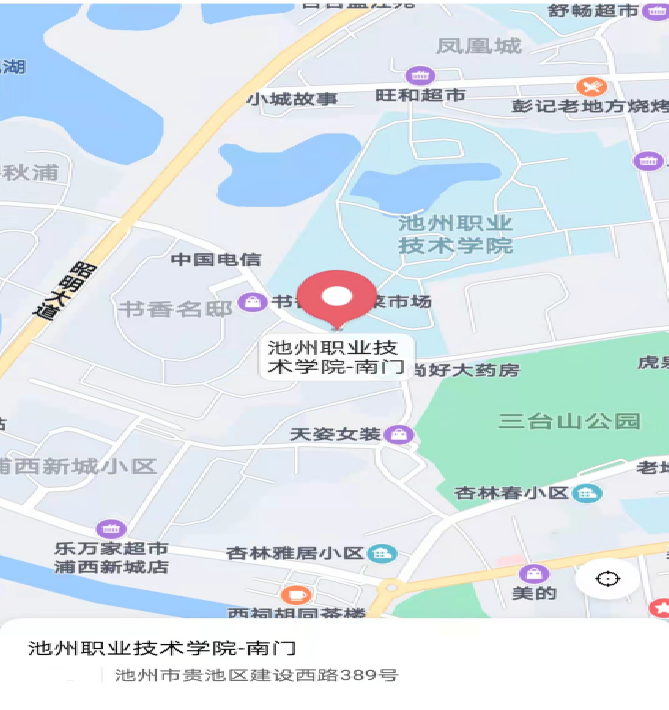Select the 旺和超市 marker on the map
The image size is (669, 710).
pos(420,76)
